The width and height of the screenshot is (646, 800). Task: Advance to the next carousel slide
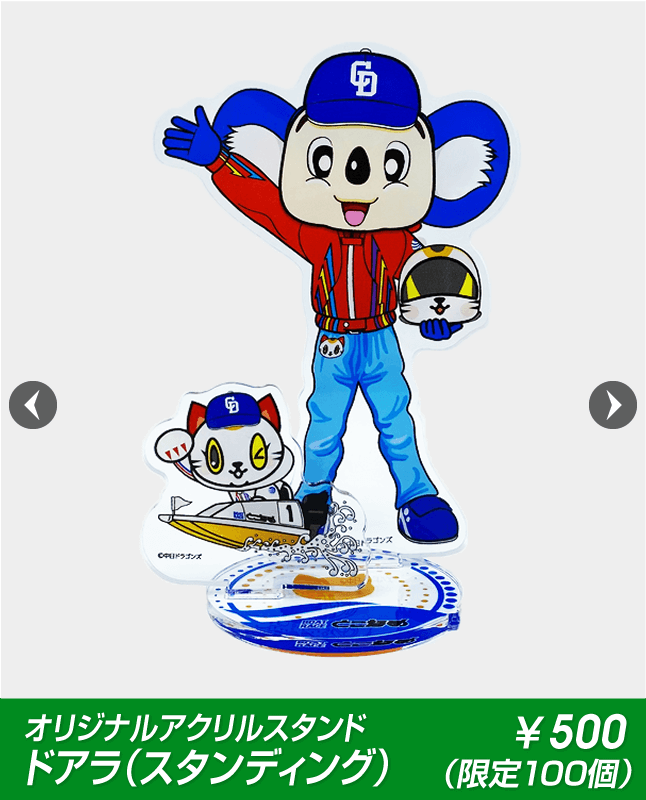612,405
